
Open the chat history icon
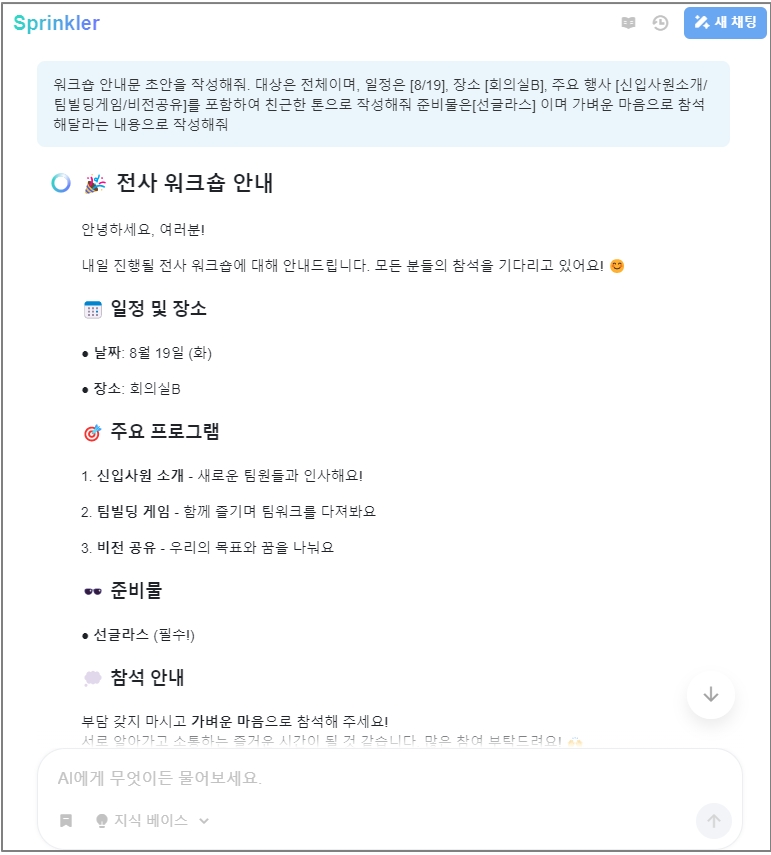(660, 23)
